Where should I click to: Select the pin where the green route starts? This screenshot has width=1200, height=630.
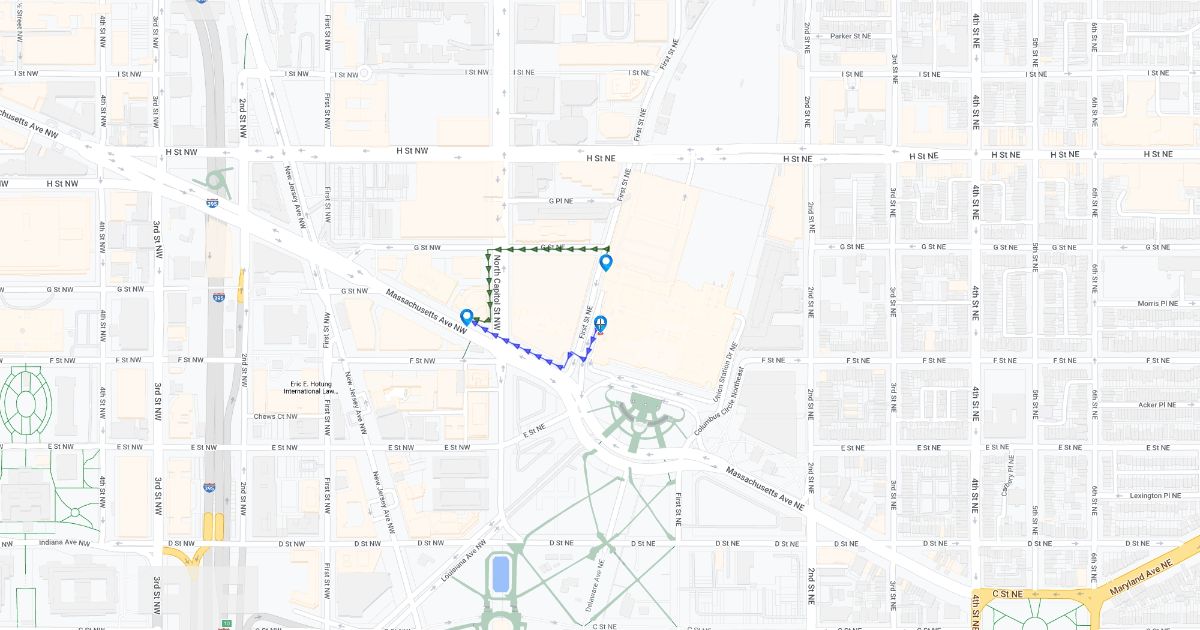point(605,263)
